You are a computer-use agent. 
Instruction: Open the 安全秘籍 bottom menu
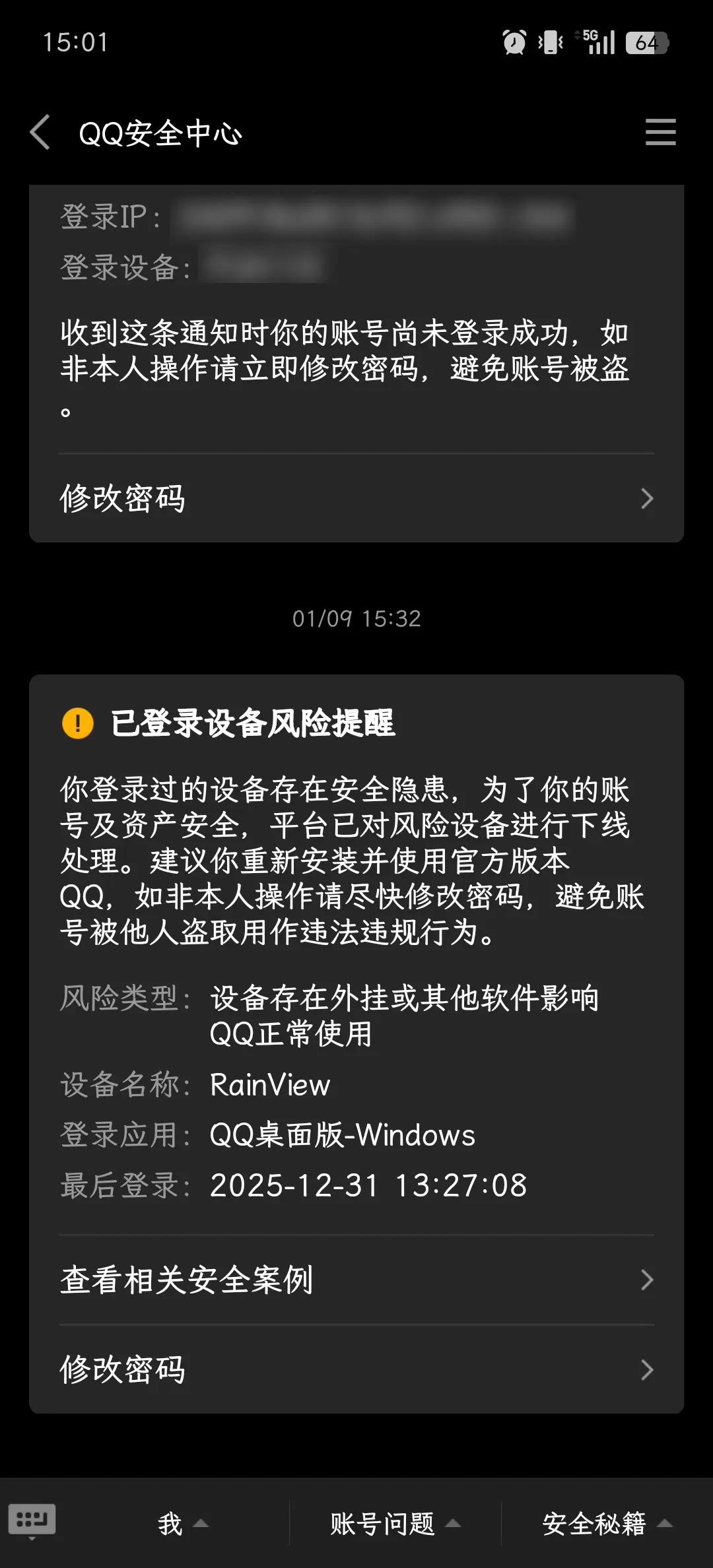tap(594, 1524)
